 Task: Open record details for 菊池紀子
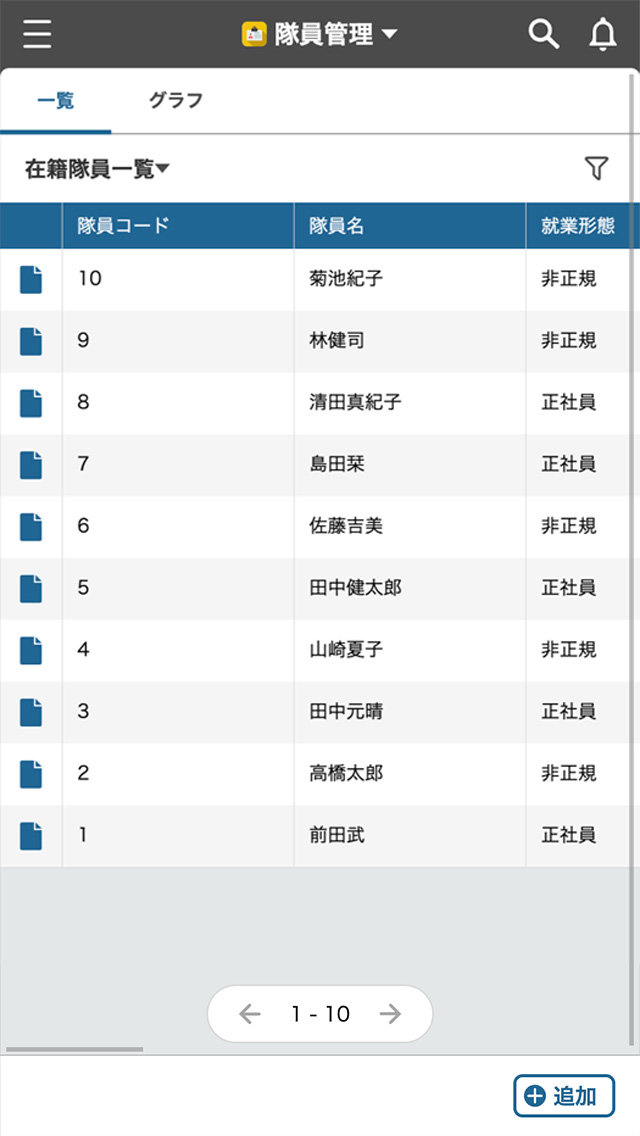tap(31, 279)
